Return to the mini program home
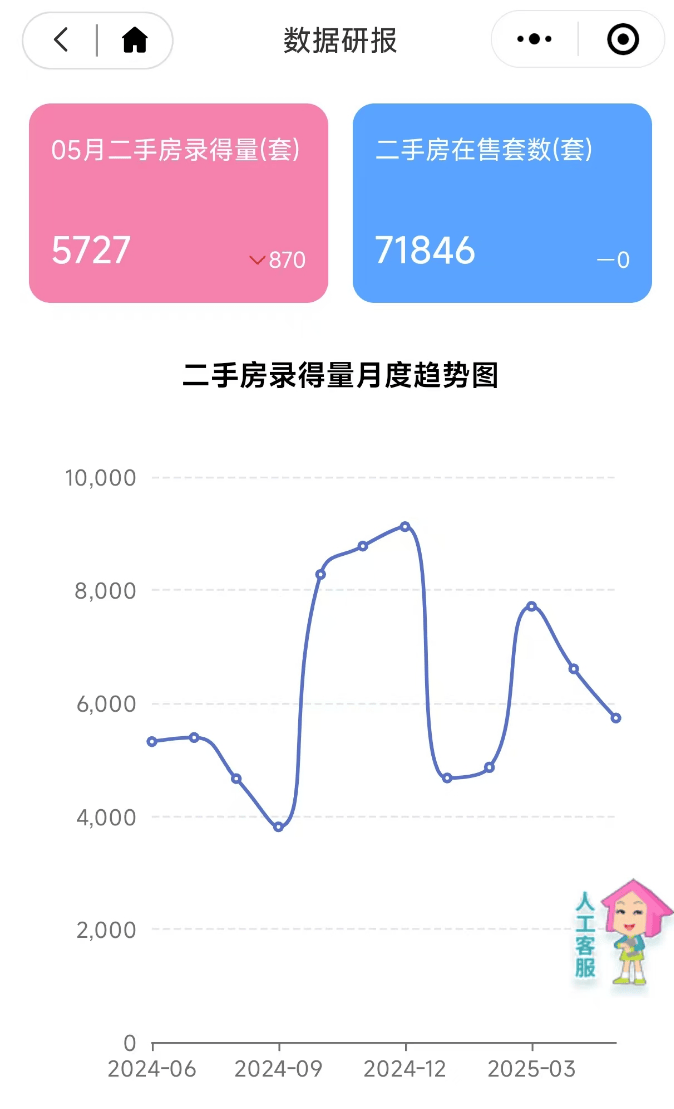 coord(134,40)
